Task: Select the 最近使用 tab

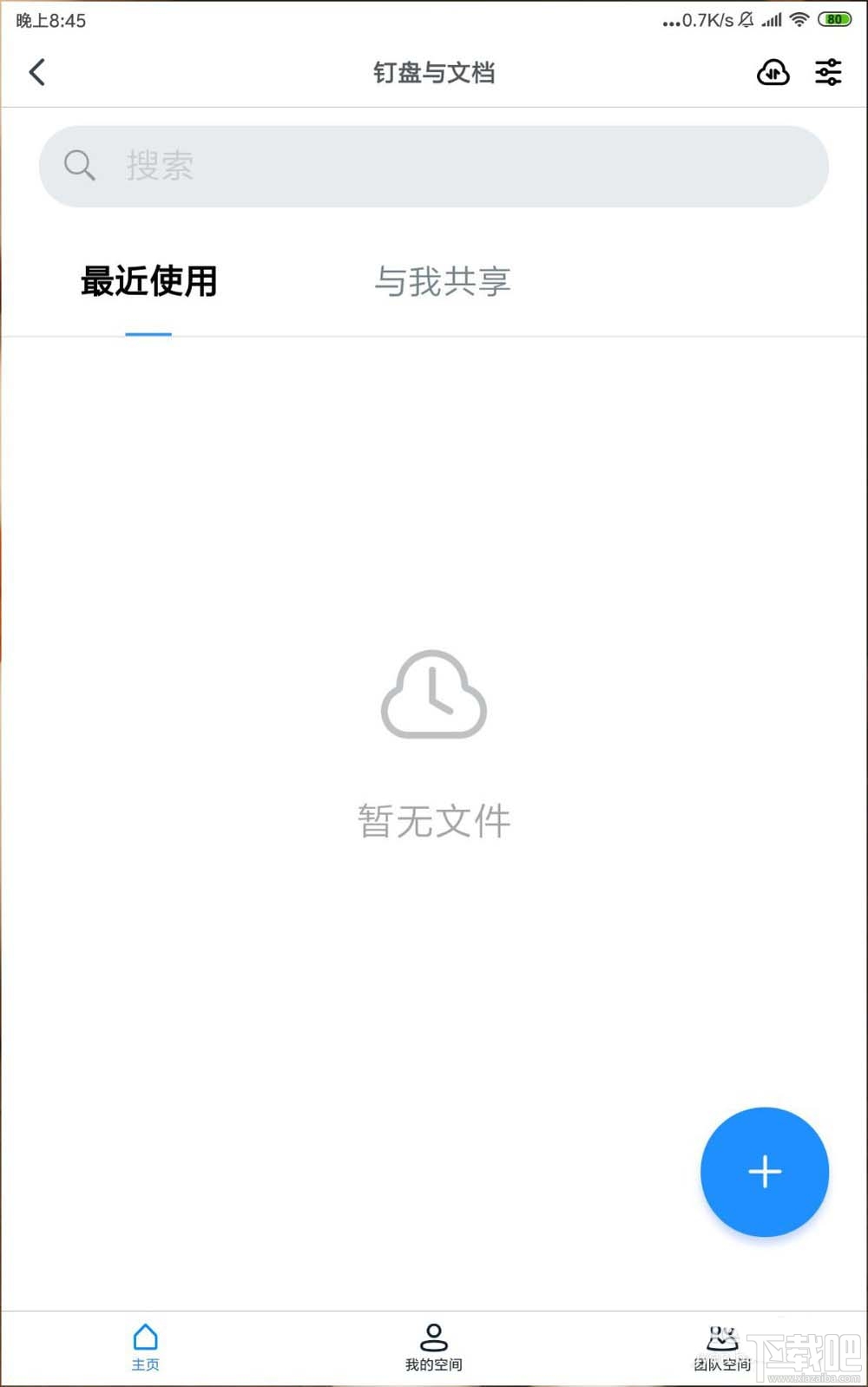Action: click(148, 281)
